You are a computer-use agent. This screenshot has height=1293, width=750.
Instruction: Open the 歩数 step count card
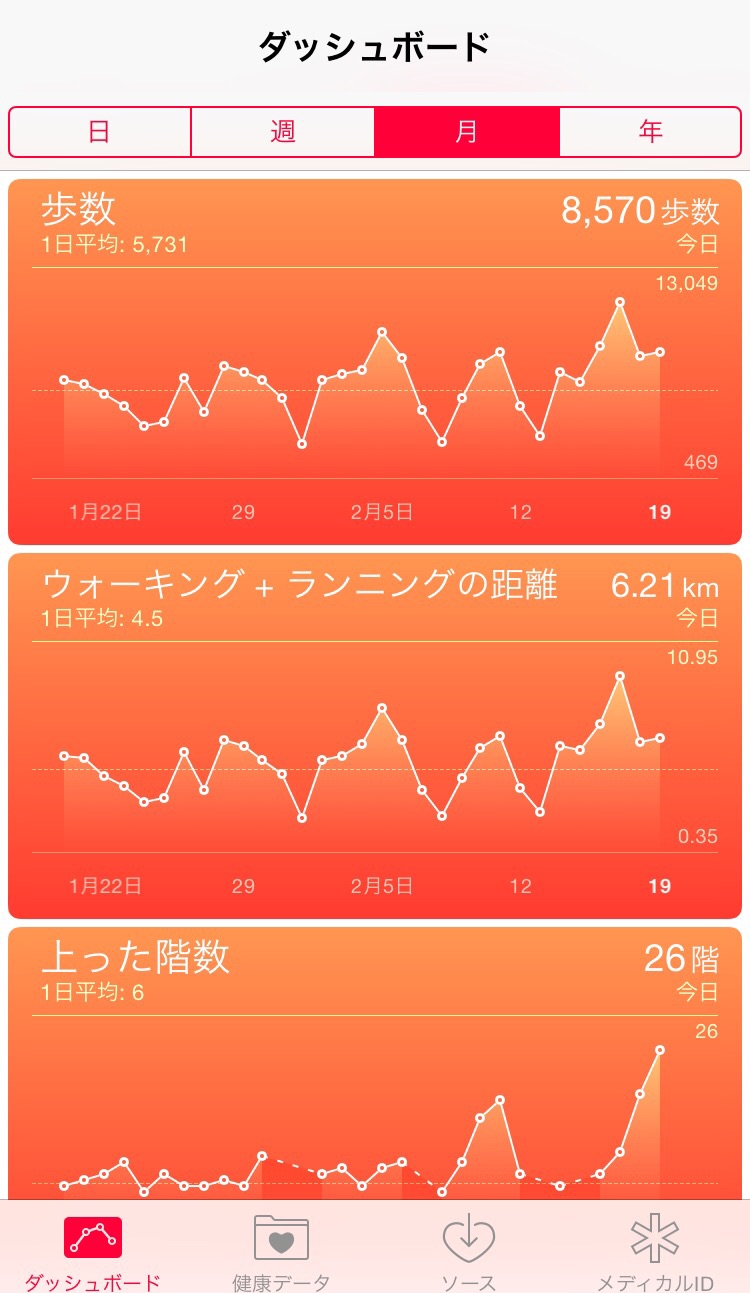[375, 360]
